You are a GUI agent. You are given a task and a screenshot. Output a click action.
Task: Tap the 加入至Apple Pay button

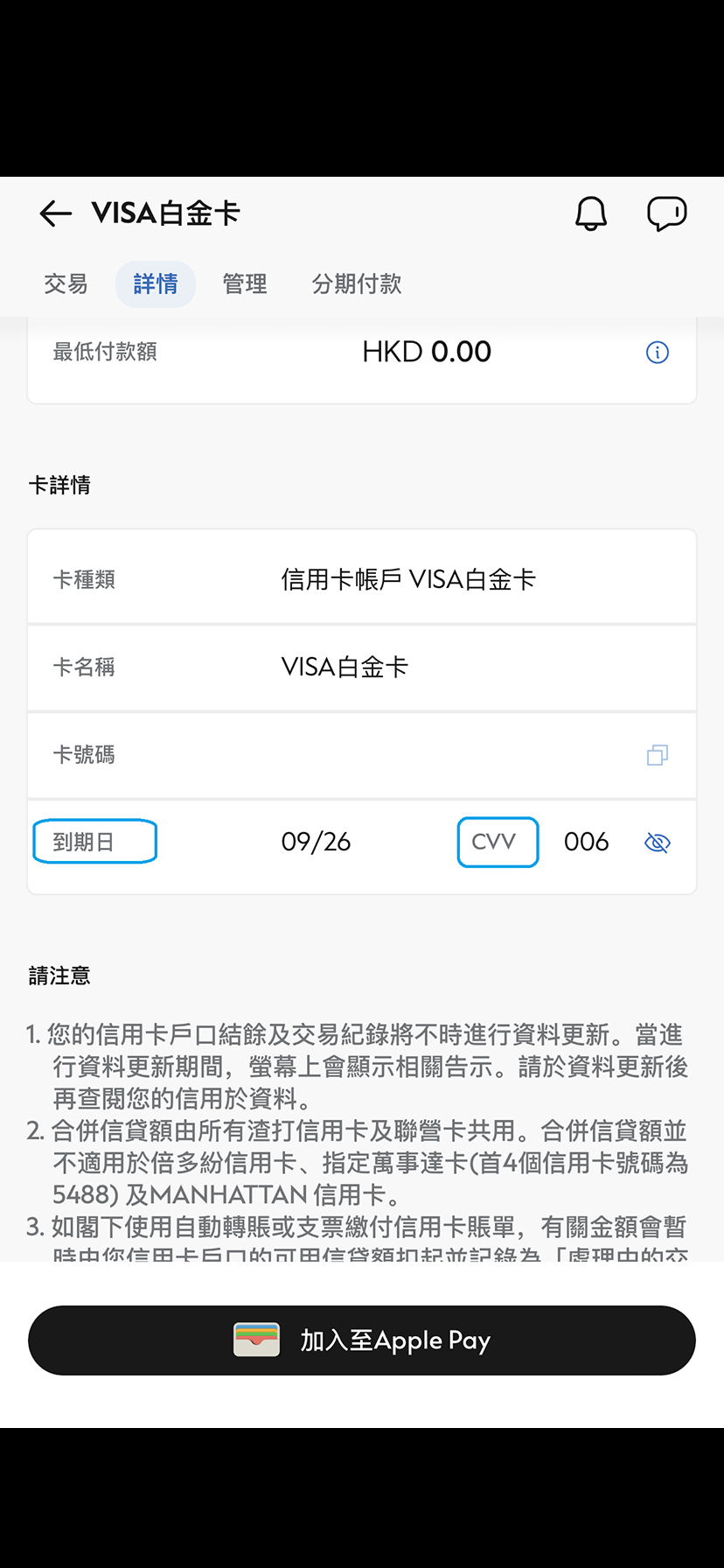(361, 1339)
